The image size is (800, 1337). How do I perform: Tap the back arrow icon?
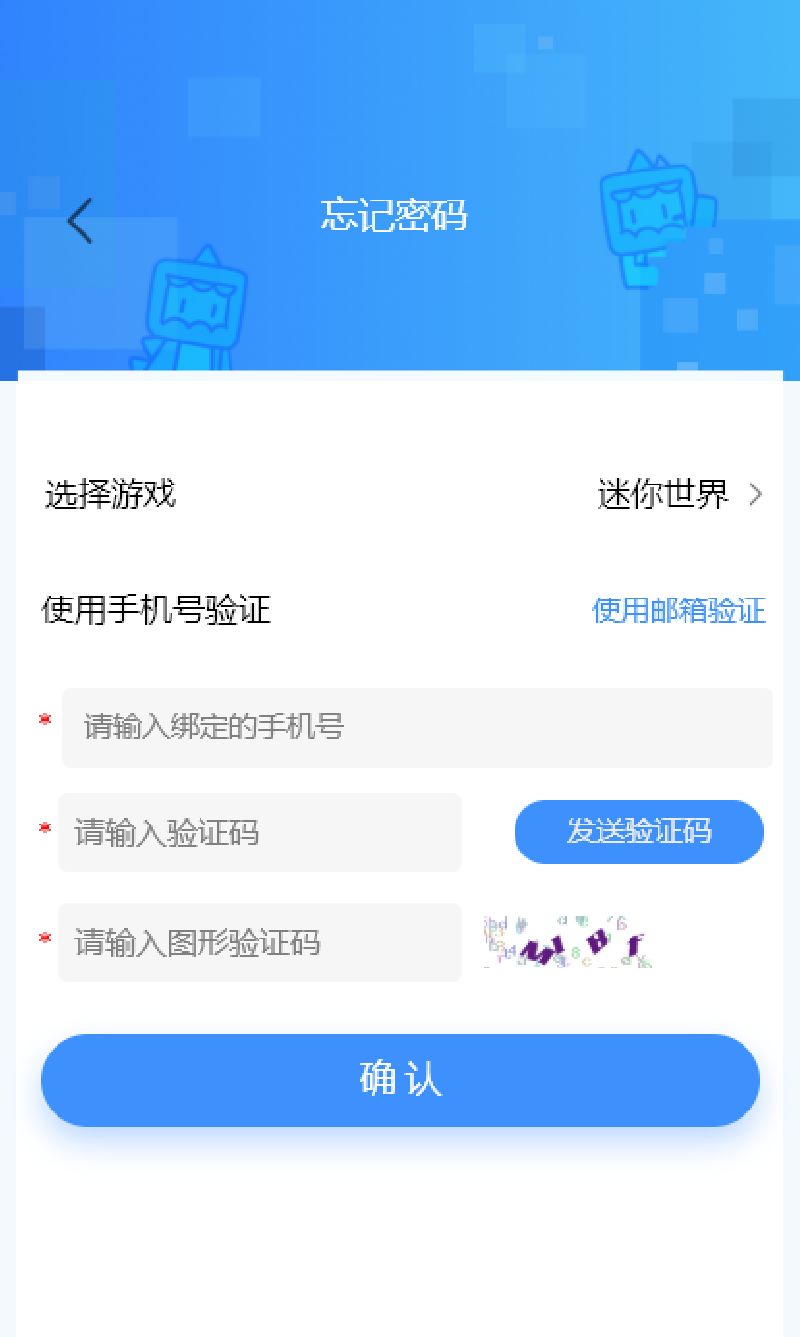coord(80,219)
